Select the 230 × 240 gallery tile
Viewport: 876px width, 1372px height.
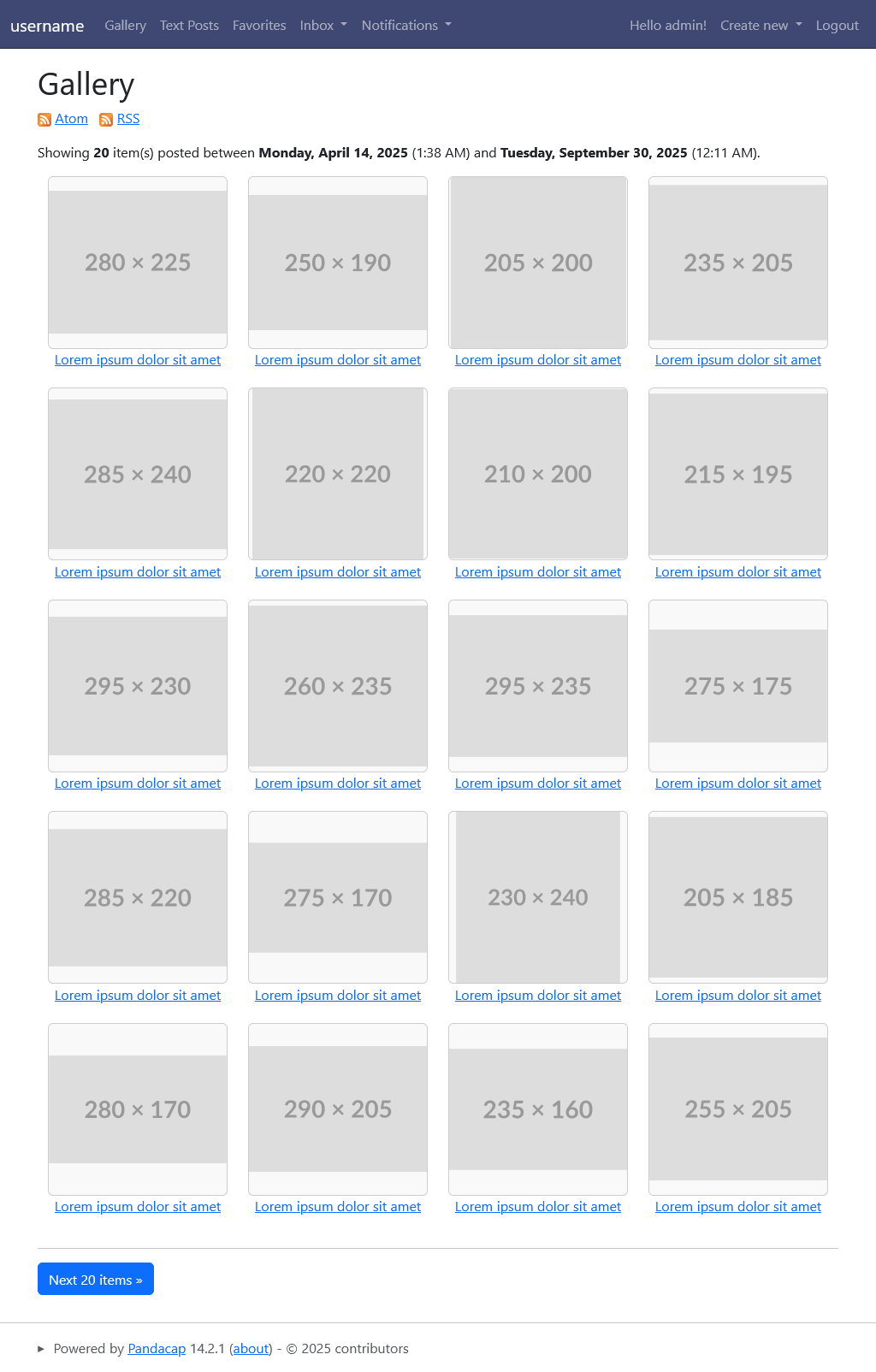tap(538, 897)
